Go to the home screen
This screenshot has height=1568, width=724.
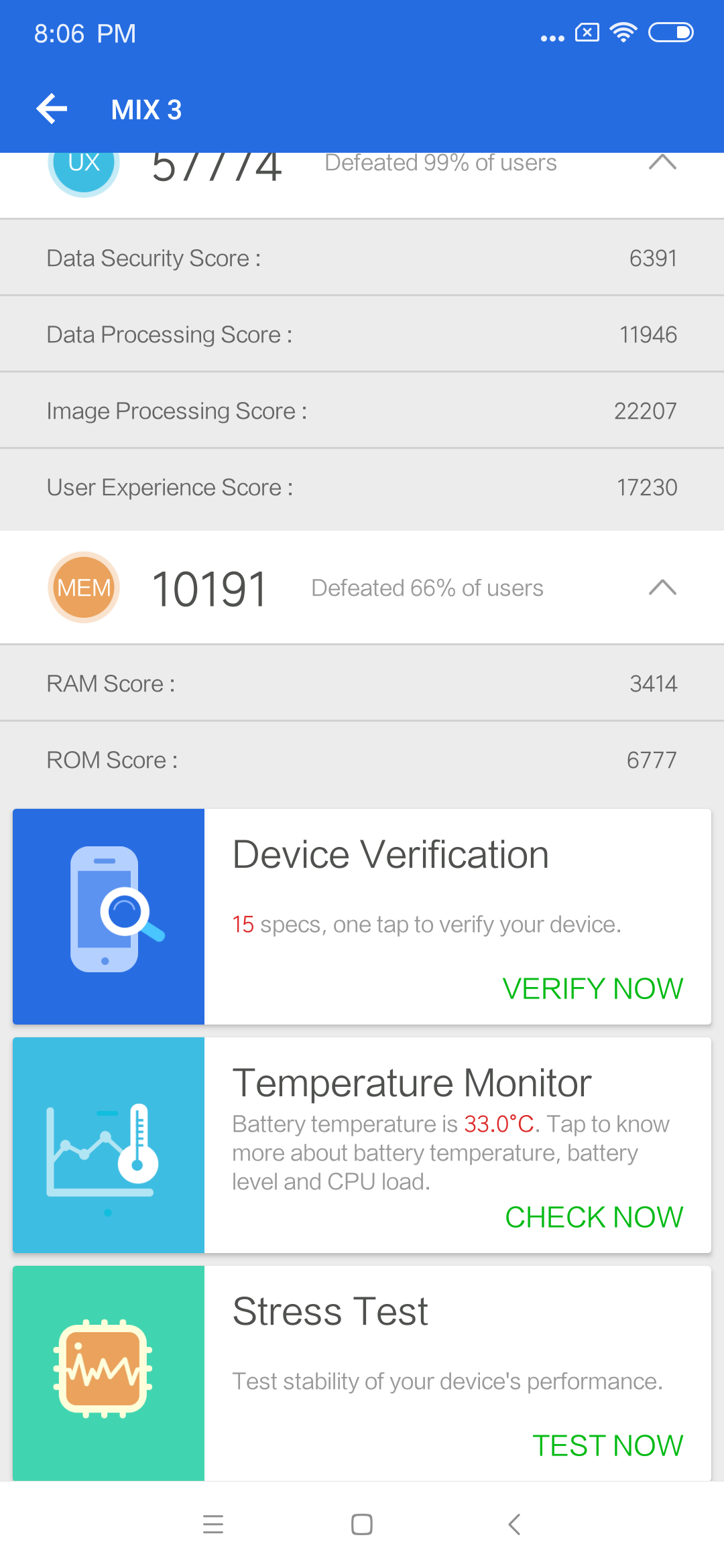click(x=362, y=1524)
